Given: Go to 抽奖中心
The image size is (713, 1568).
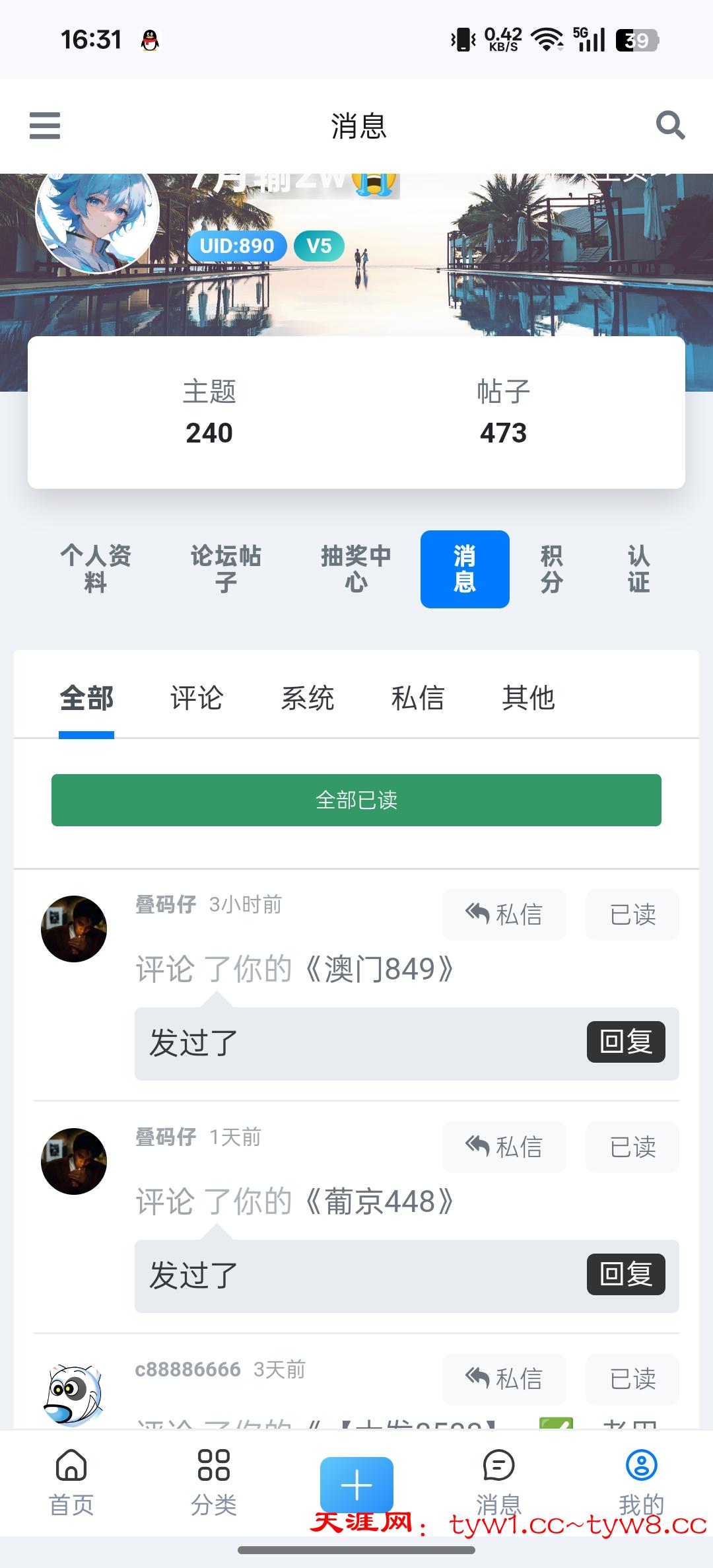Looking at the screenshot, I should coord(356,569).
